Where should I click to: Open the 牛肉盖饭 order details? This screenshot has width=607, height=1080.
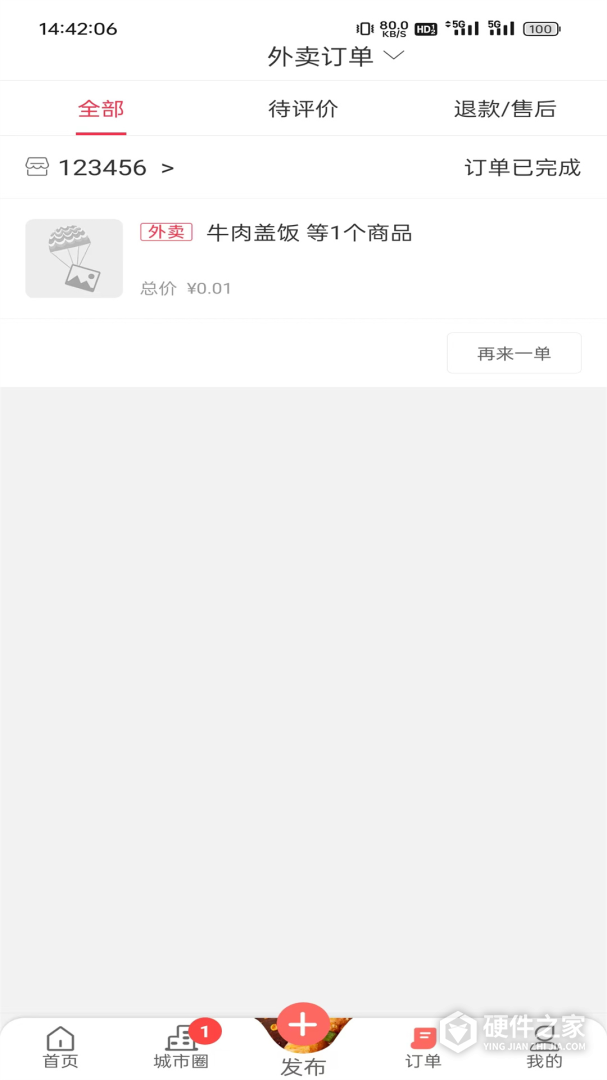(308, 234)
